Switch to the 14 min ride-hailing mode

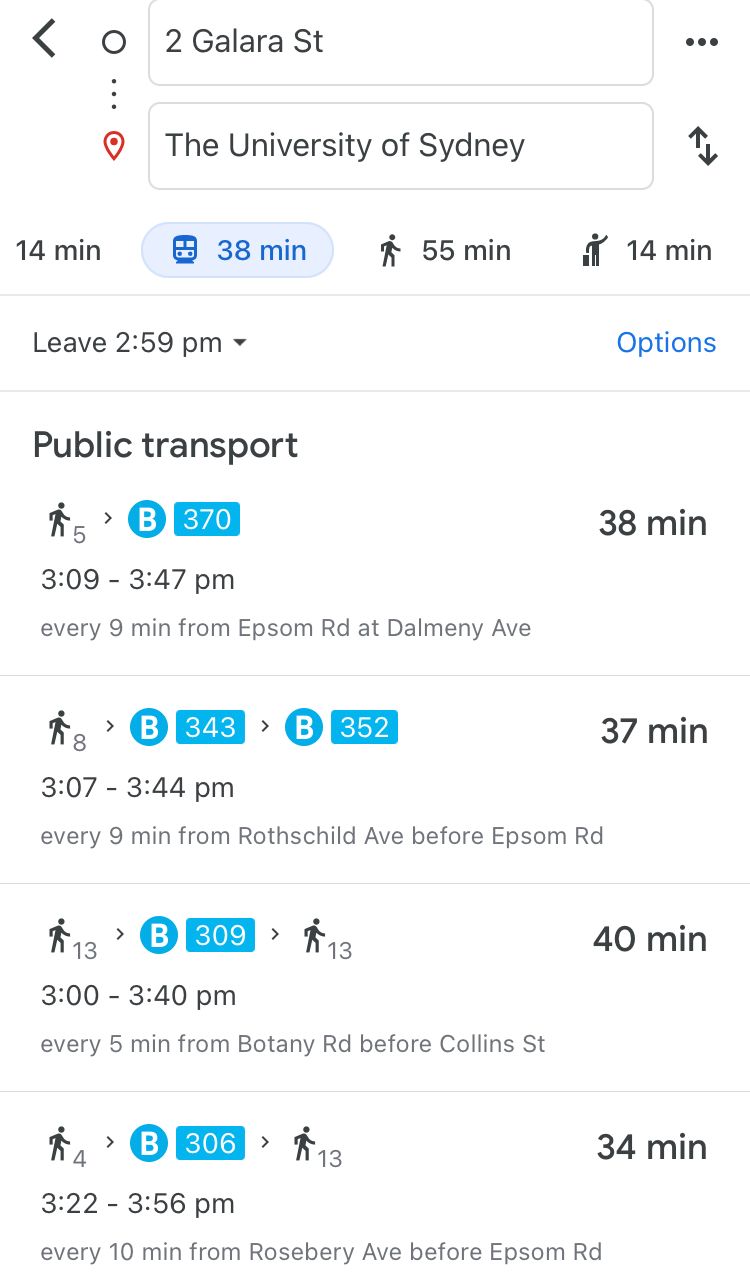tap(646, 250)
